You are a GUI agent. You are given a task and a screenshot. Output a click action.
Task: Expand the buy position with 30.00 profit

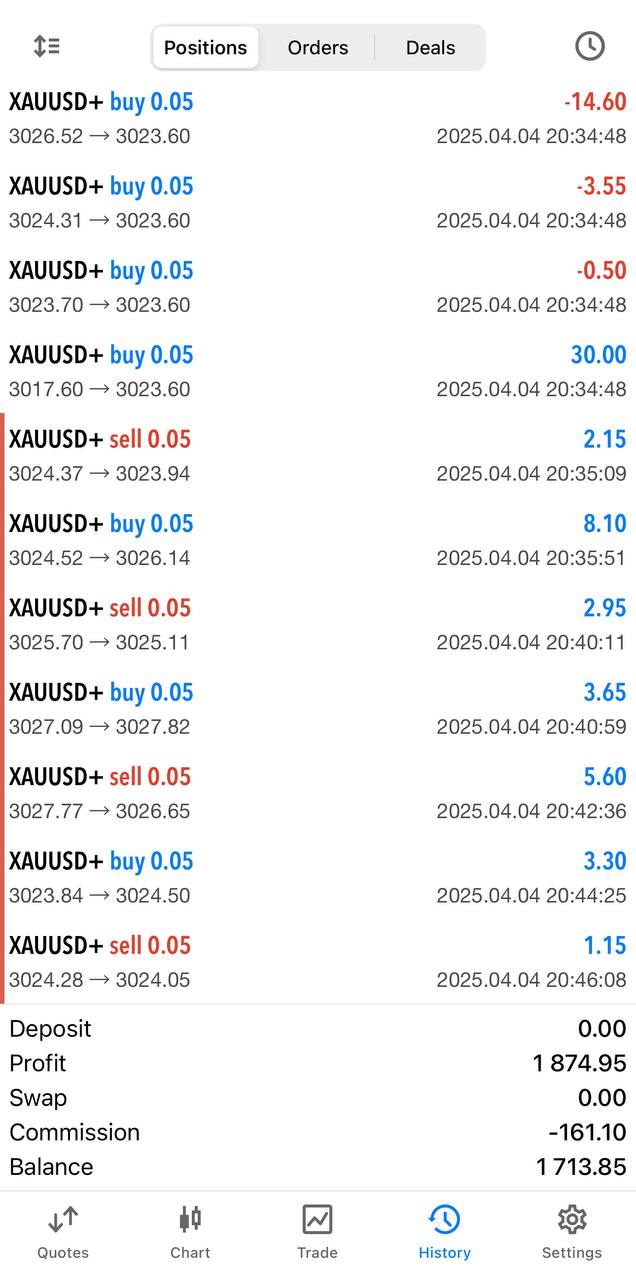coord(318,371)
